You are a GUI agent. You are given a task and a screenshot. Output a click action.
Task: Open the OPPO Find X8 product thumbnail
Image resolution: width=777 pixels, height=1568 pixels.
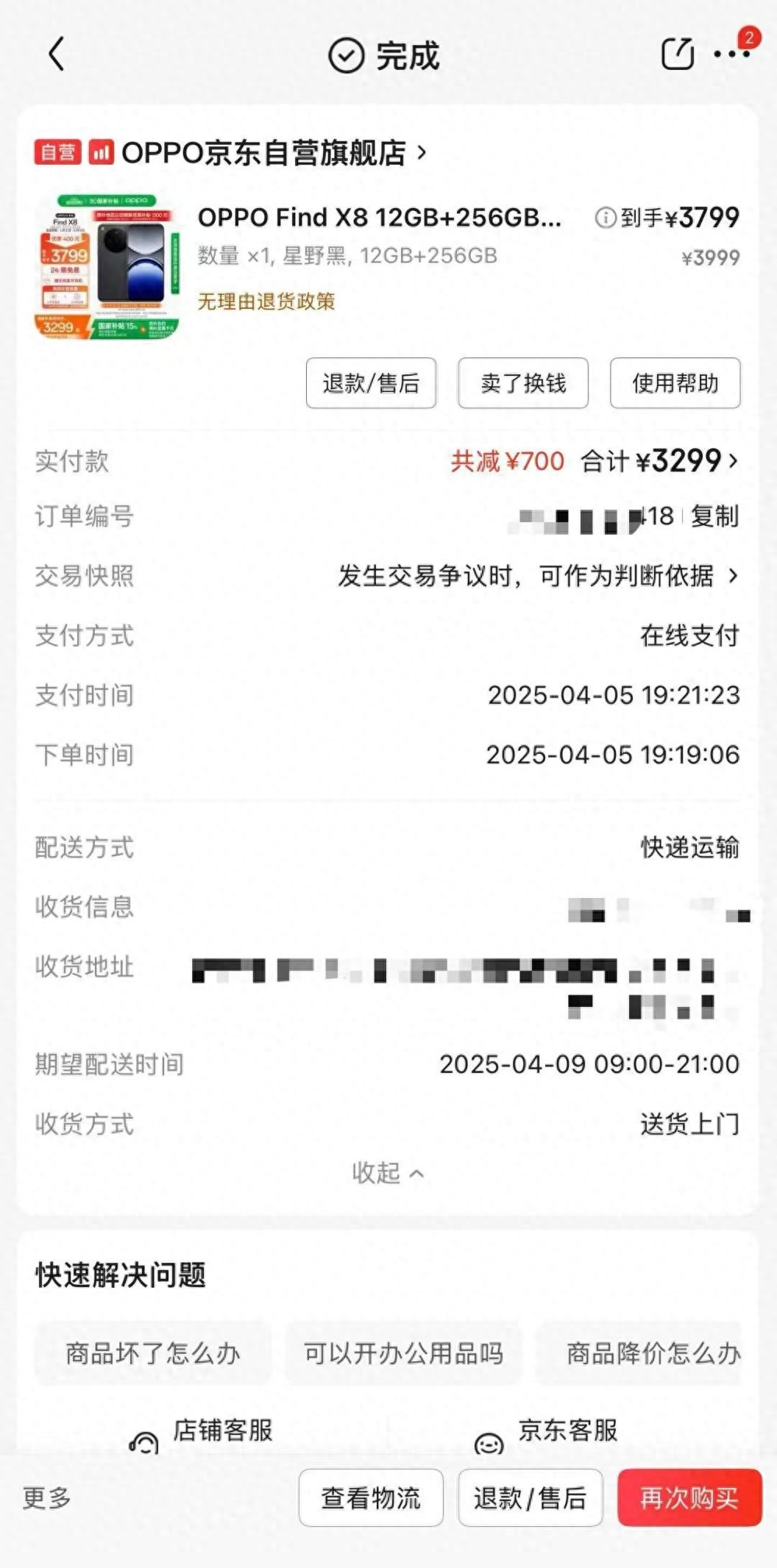(x=107, y=267)
